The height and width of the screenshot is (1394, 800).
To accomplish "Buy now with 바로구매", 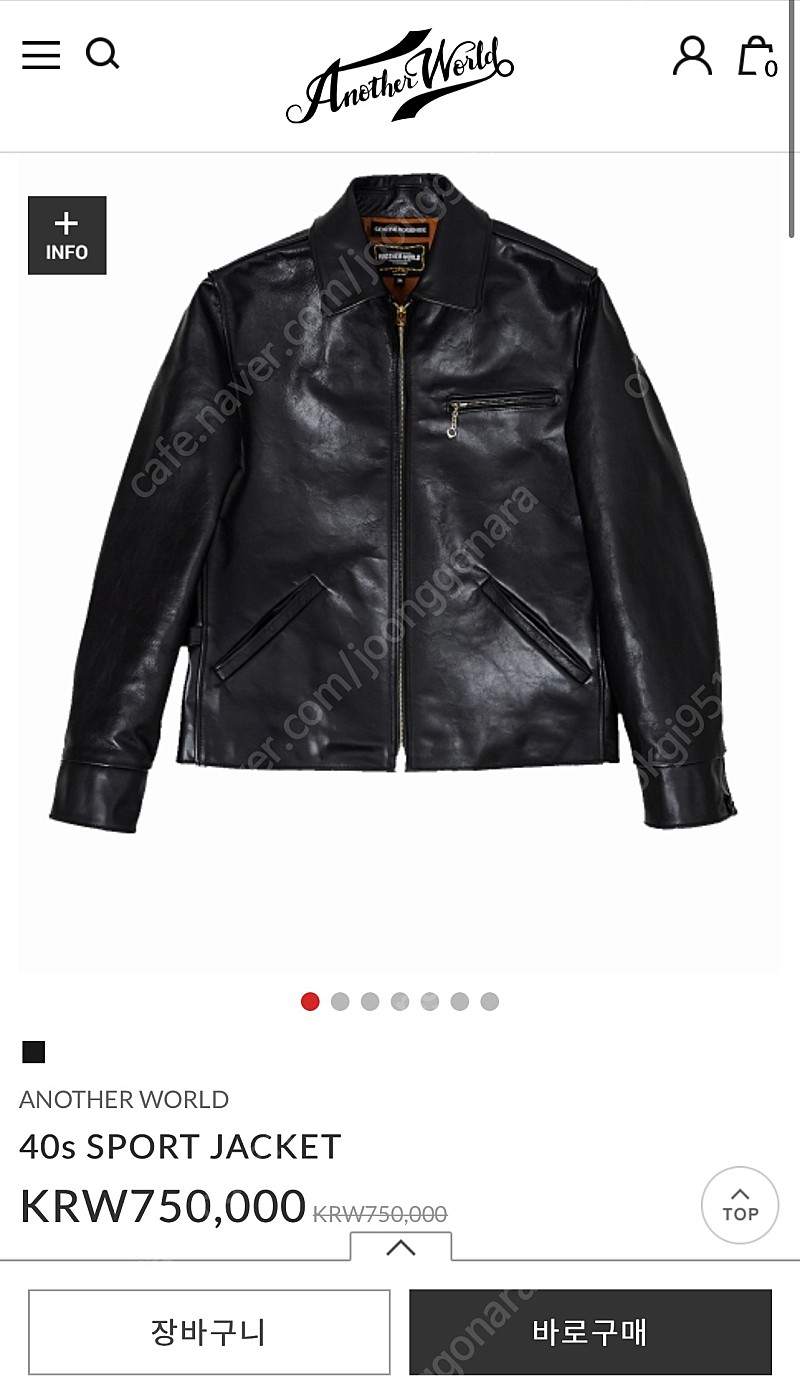I will pos(590,1332).
